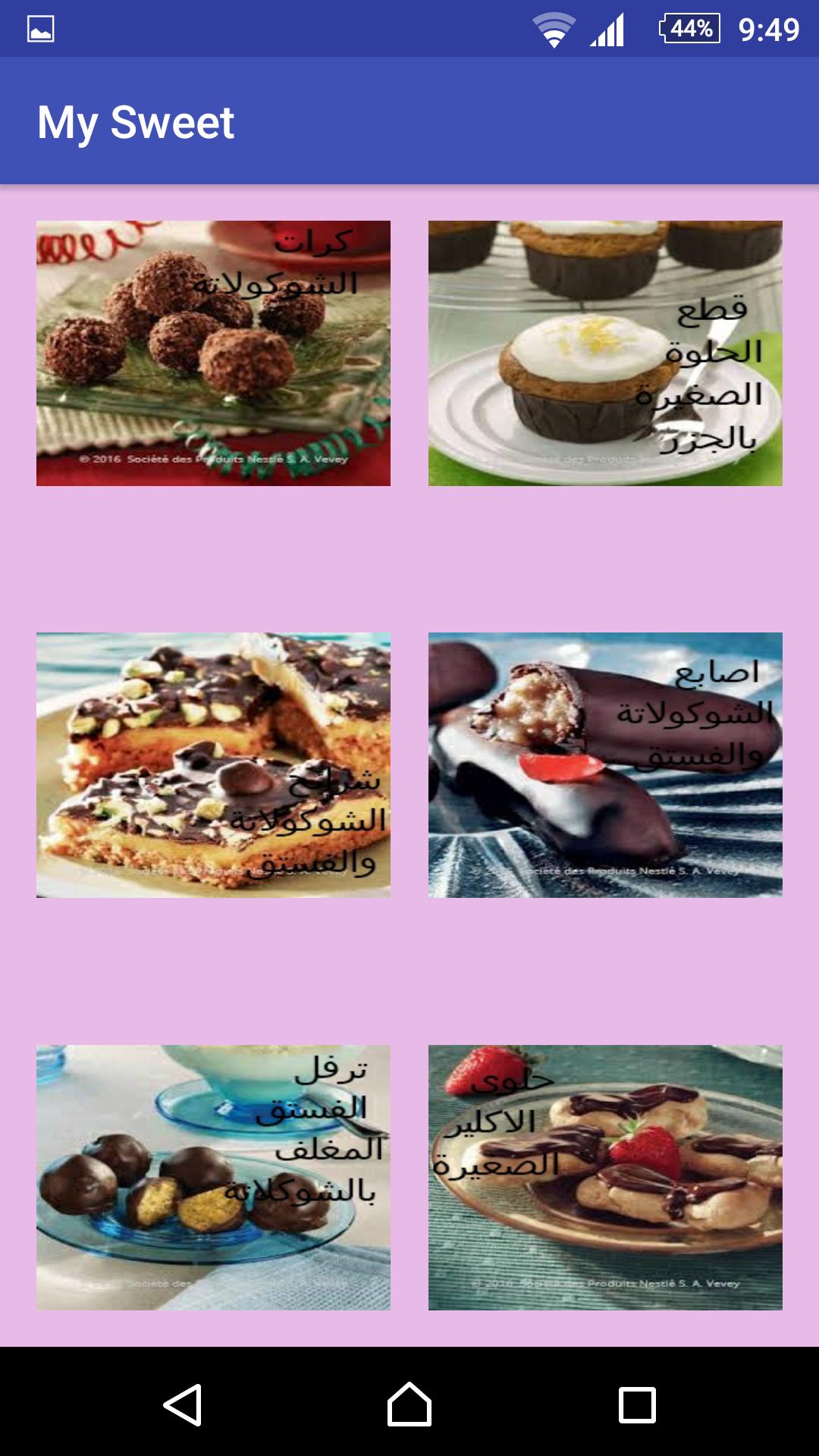819x1456 pixels.
Task: Tap the Wi-Fi status icon
Action: (554, 29)
